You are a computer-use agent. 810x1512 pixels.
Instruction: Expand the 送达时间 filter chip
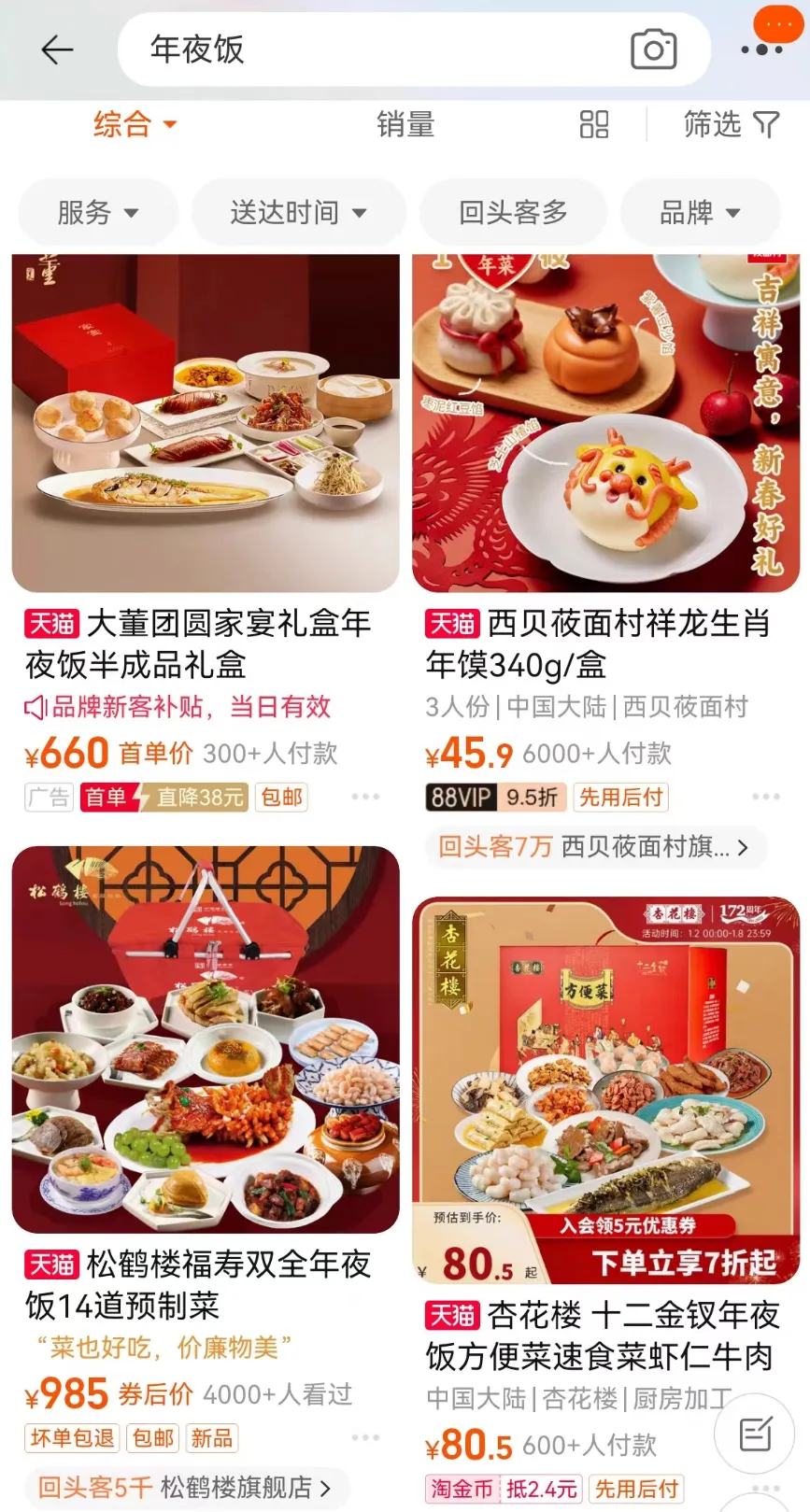298,213
